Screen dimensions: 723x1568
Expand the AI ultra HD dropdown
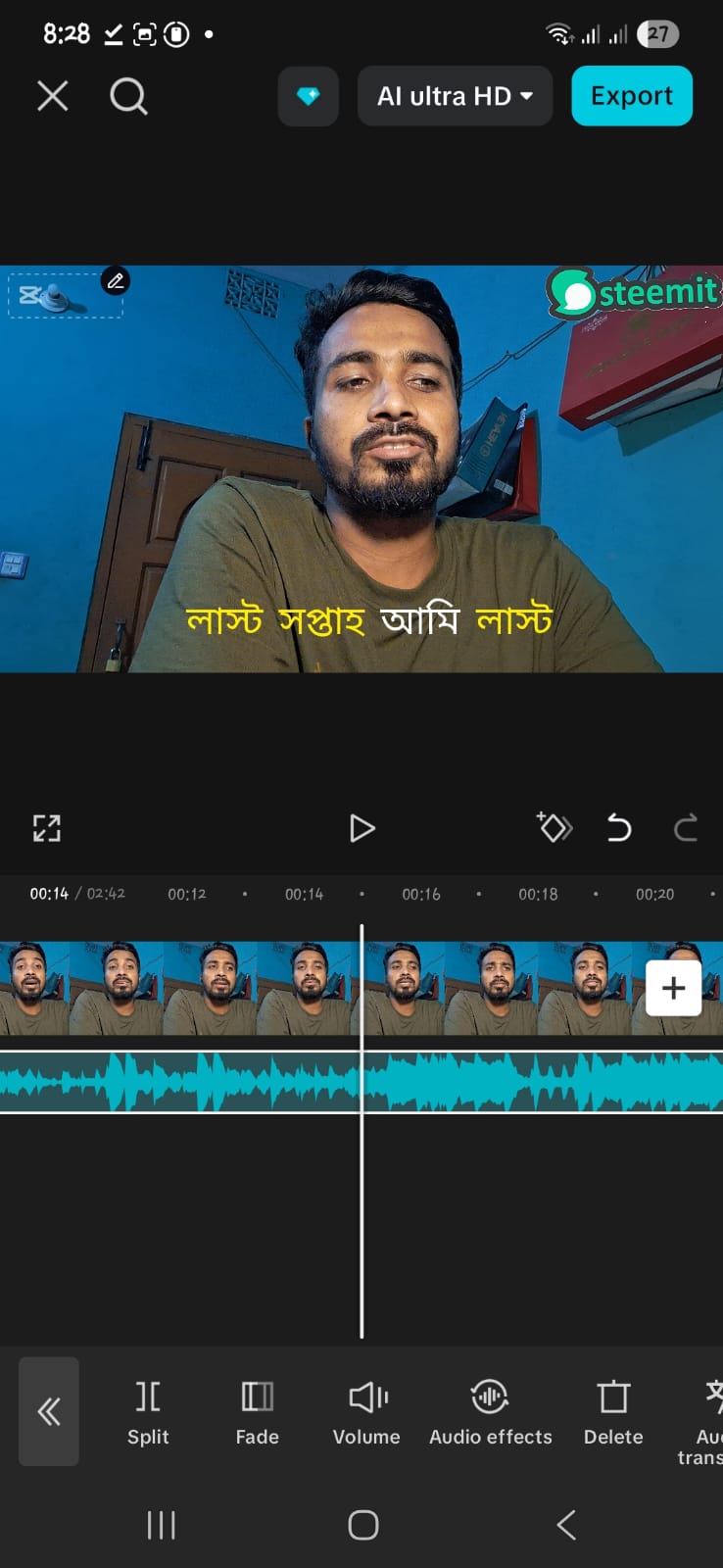[455, 96]
